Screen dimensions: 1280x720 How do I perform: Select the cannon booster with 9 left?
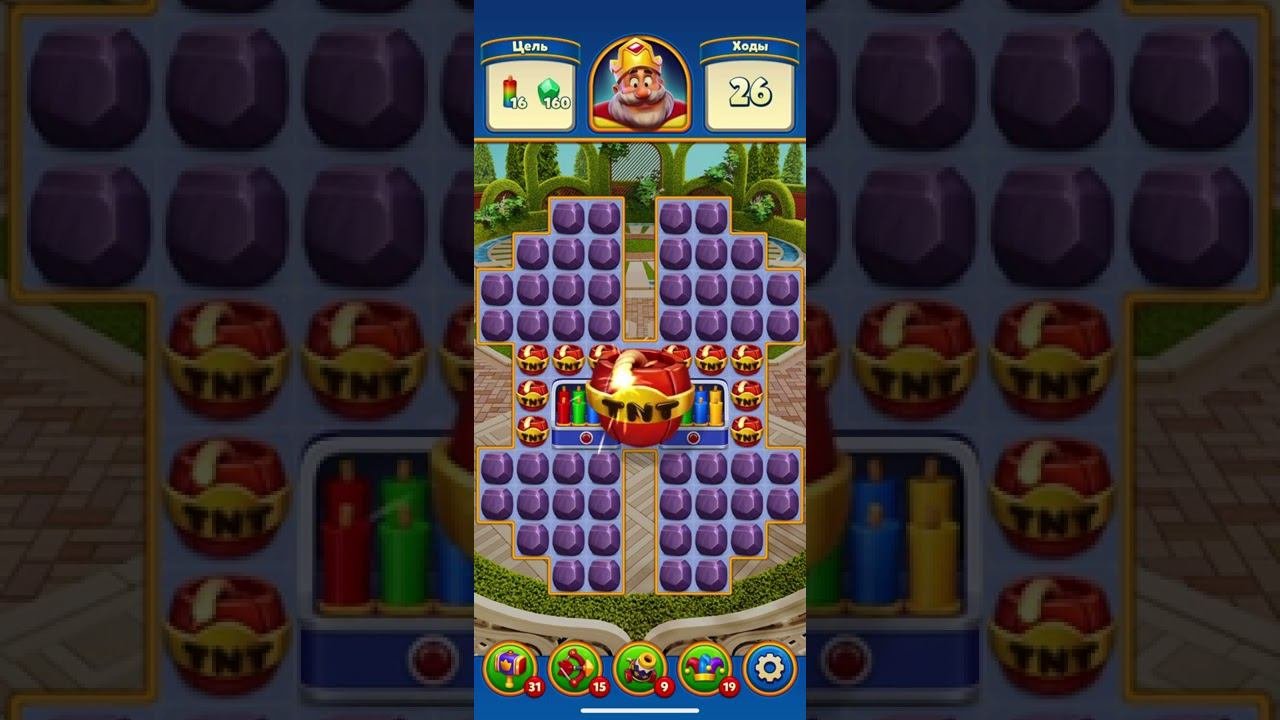click(639, 667)
